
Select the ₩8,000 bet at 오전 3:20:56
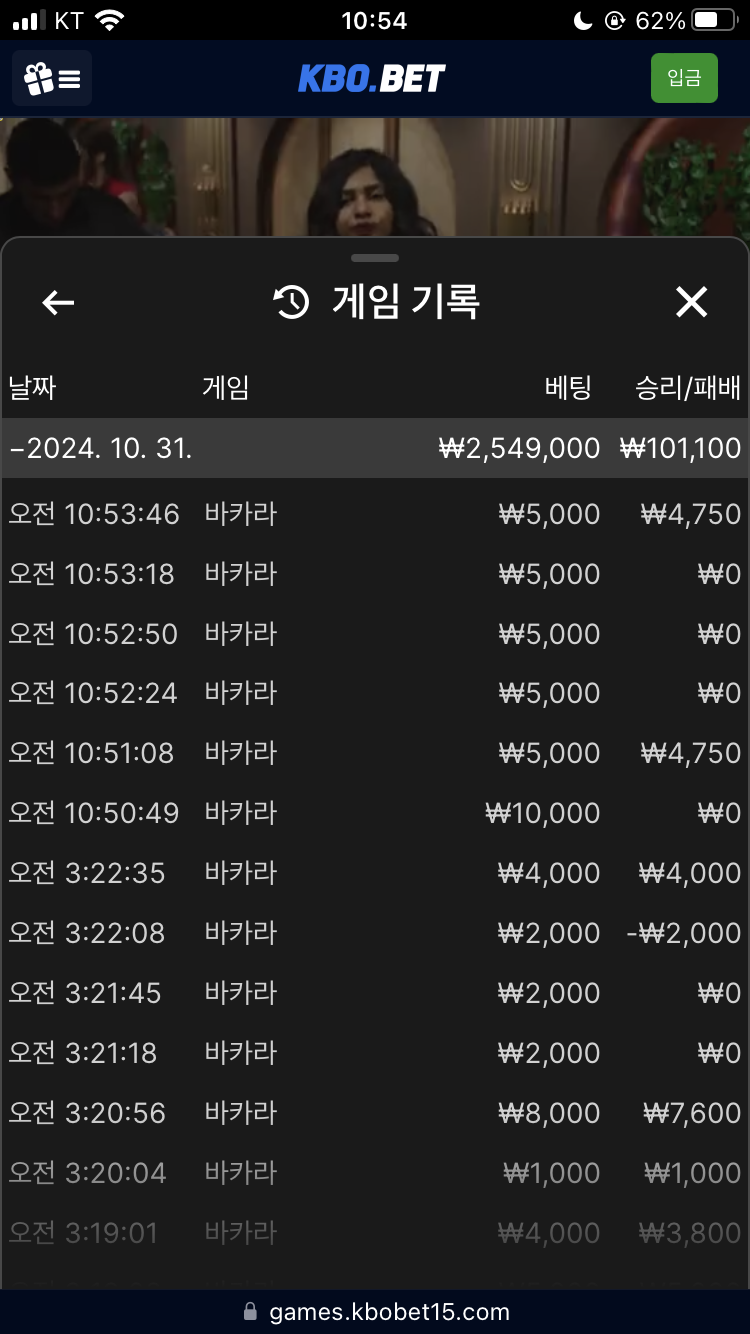coord(375,1113)
